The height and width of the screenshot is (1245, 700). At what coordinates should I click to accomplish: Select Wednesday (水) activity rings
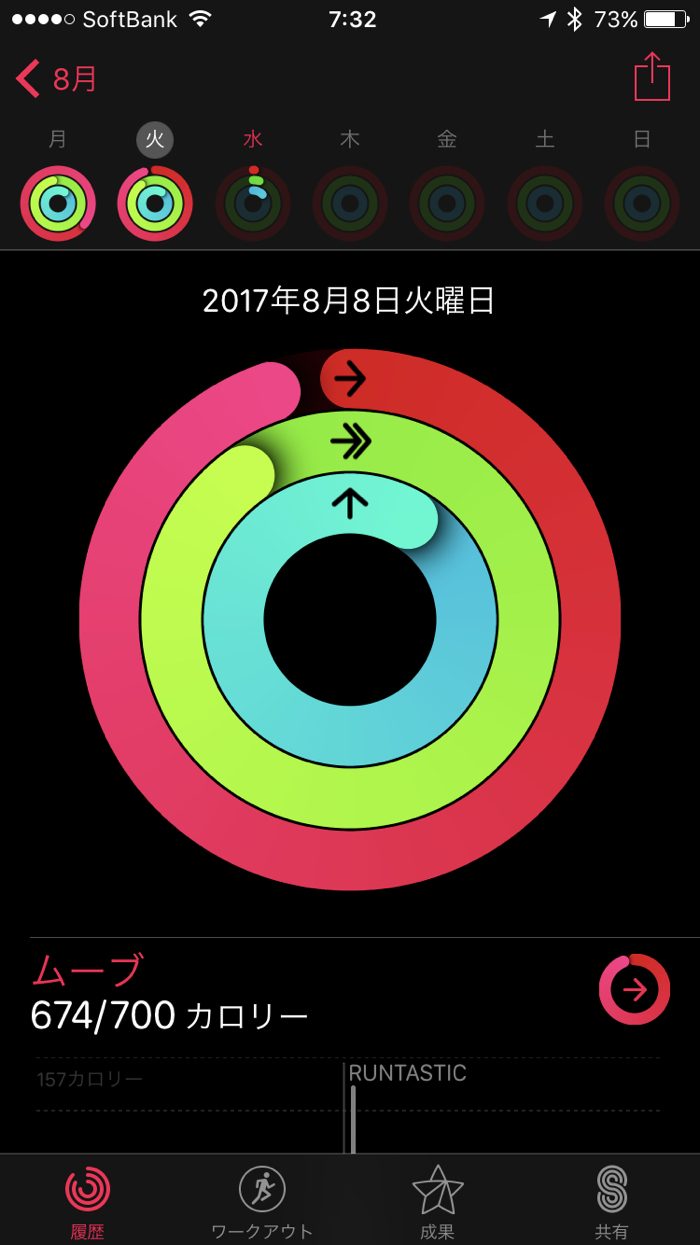tap(253, 203)
